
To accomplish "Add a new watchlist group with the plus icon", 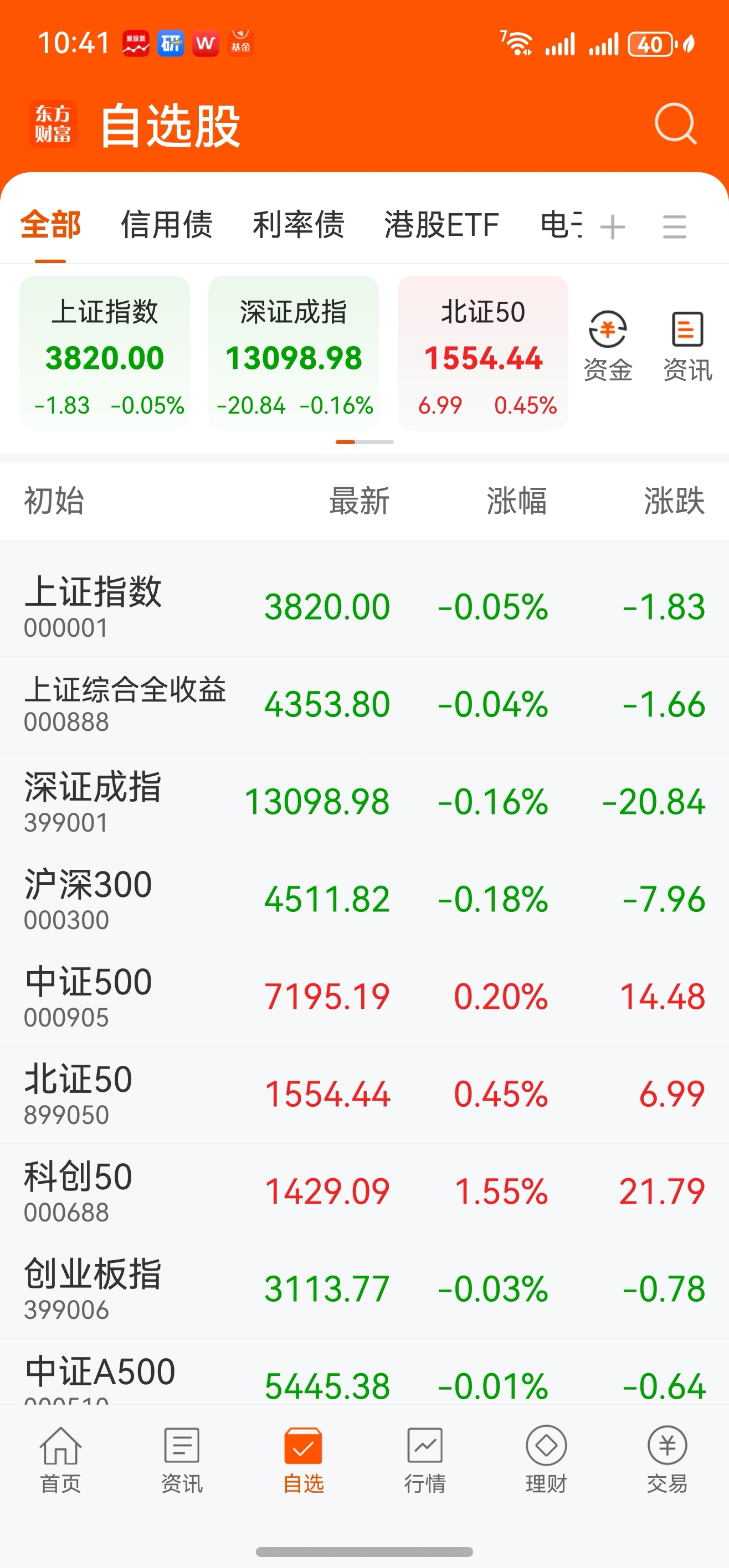I will coord(612,226).
